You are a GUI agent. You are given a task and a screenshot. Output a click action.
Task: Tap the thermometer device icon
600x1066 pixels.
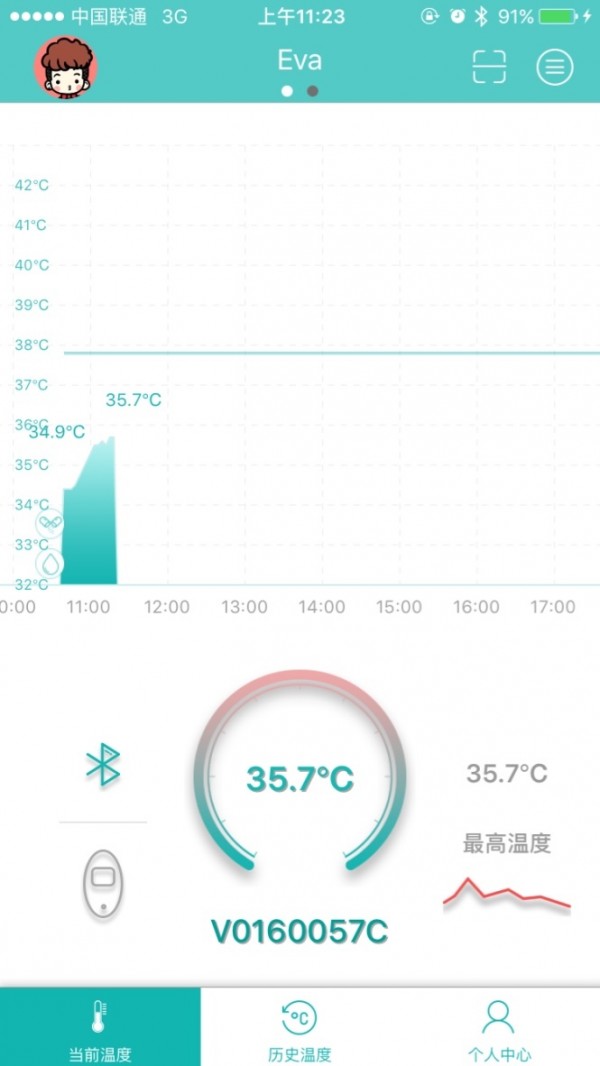[x=102, y=881]
